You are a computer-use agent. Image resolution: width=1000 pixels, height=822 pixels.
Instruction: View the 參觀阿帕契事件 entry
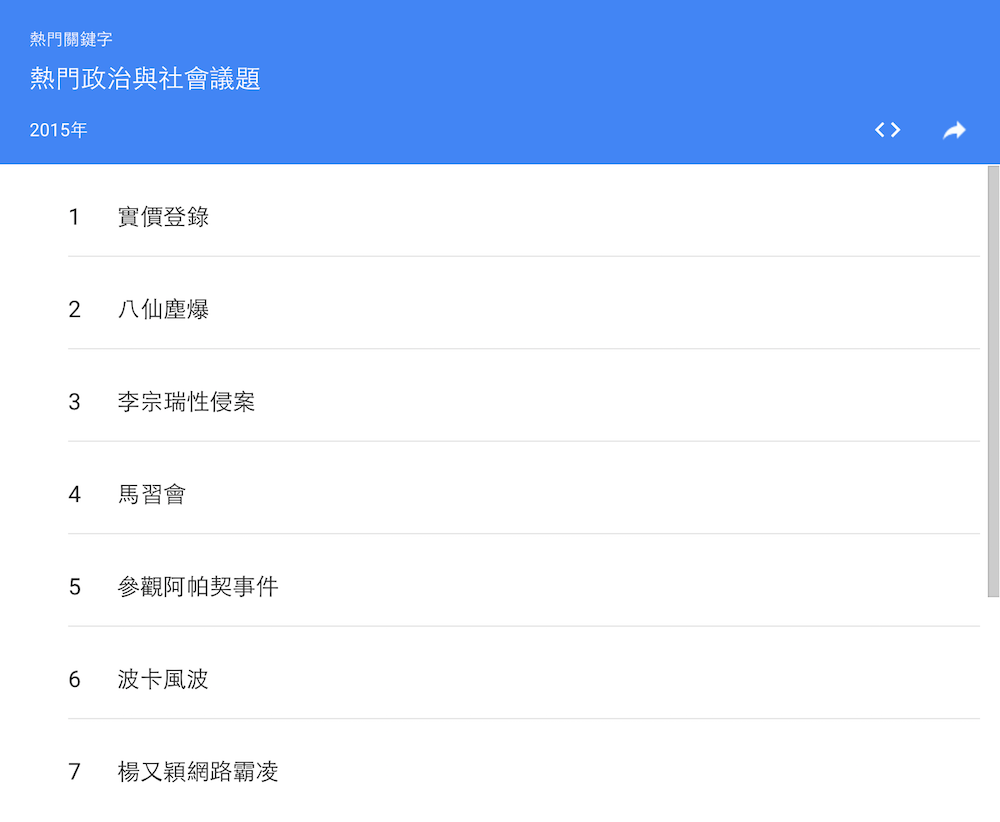coord(198,587)
